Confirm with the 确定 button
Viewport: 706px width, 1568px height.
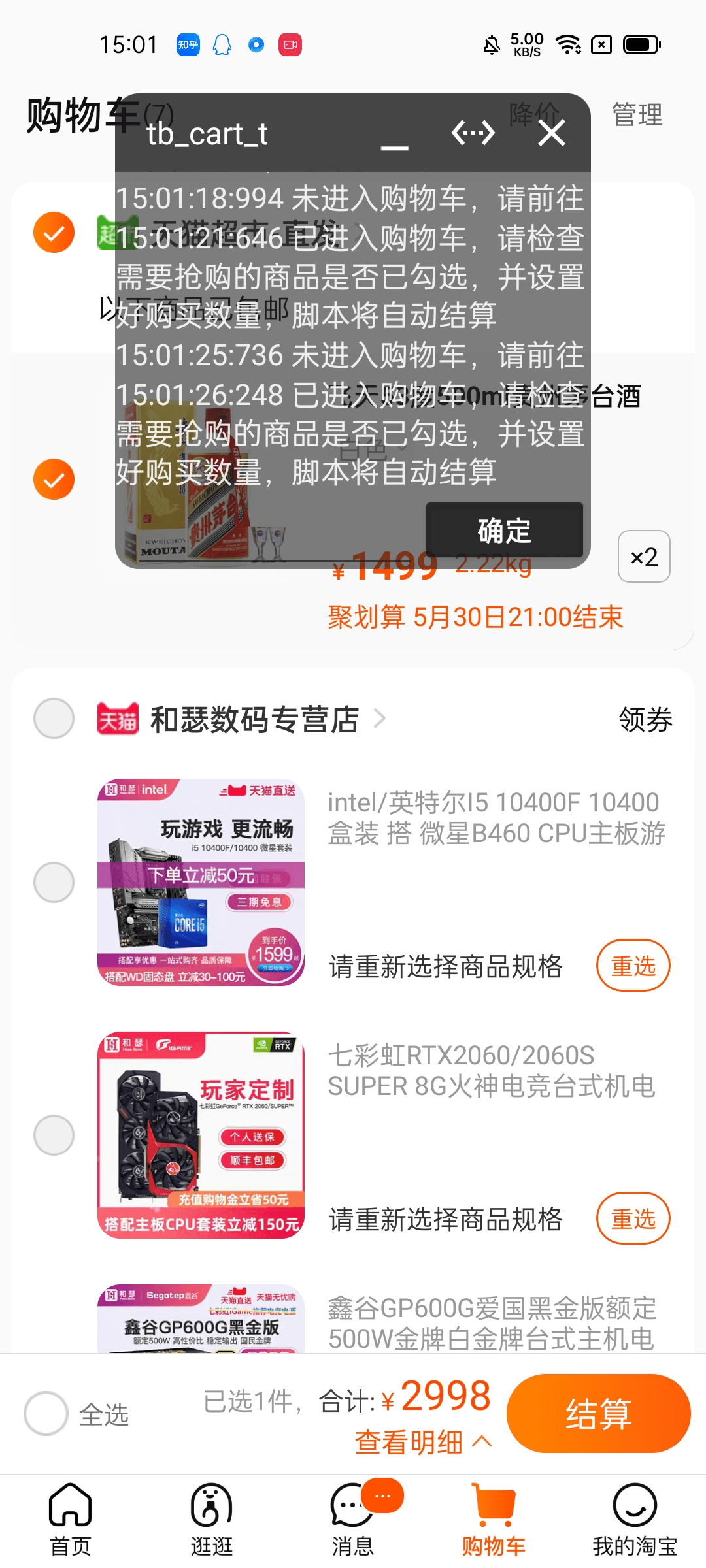pyautogui.click(x=504, y=530)
